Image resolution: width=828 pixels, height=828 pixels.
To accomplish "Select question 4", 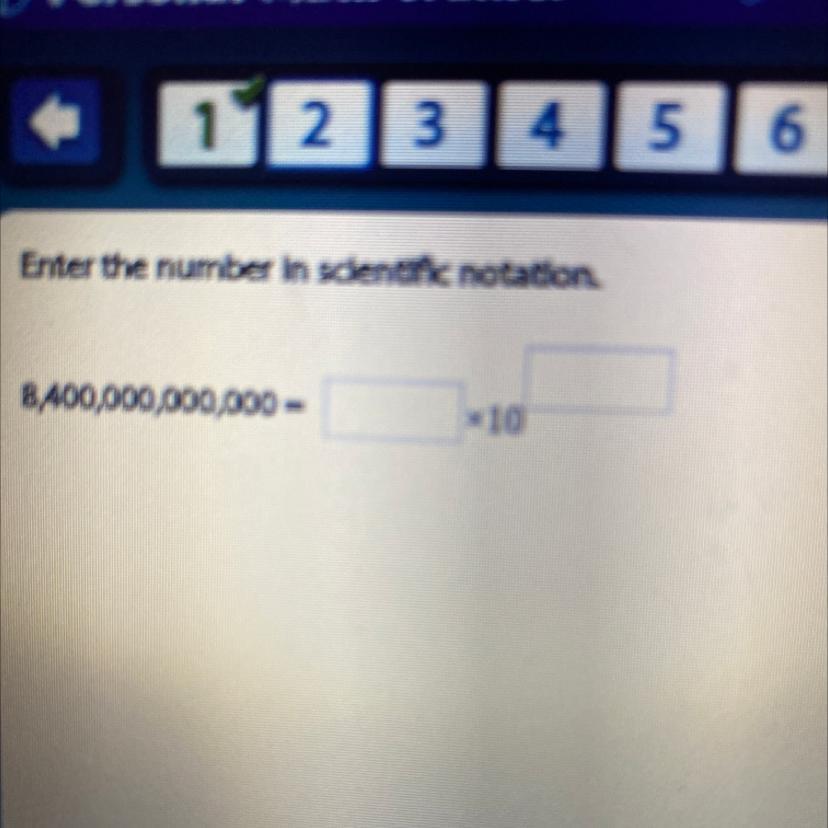I will coord(550,126).
